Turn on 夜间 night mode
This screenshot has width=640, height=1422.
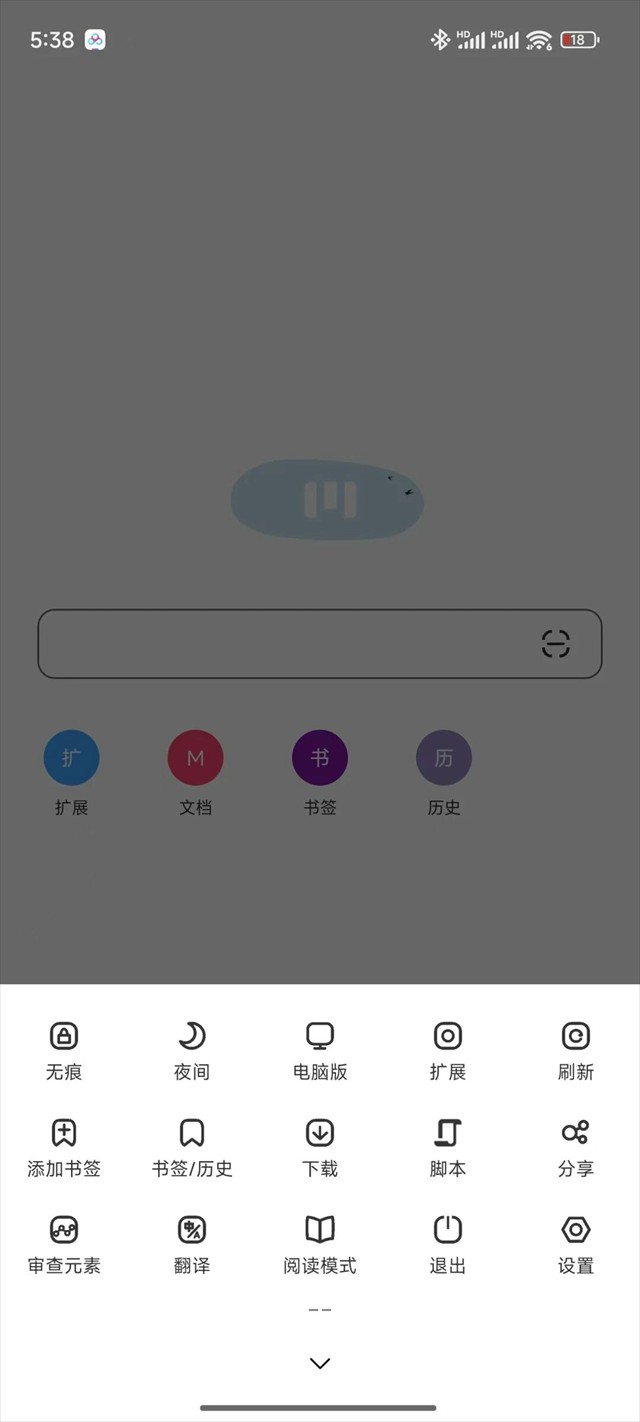192,1049
